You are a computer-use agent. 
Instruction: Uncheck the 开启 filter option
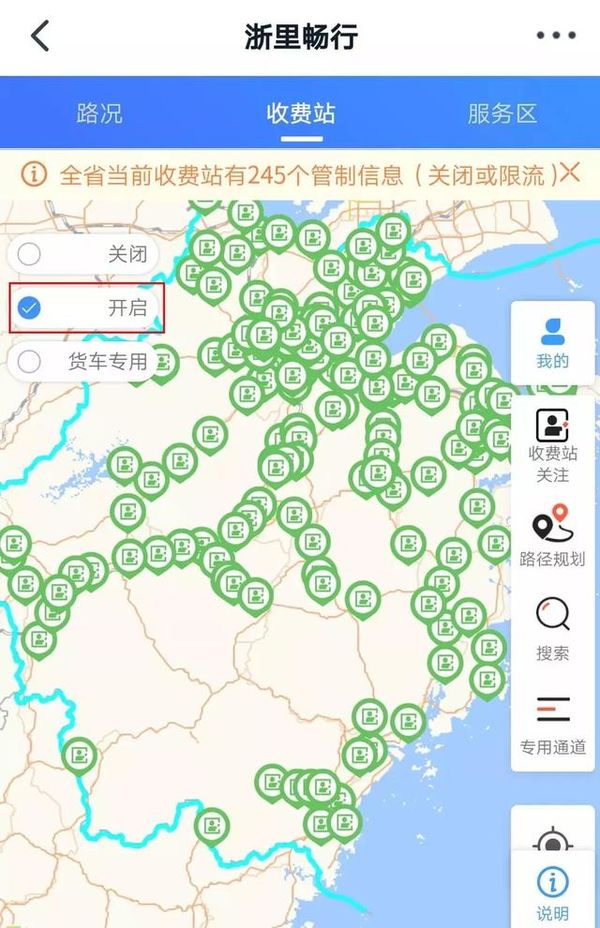[30, 308]
